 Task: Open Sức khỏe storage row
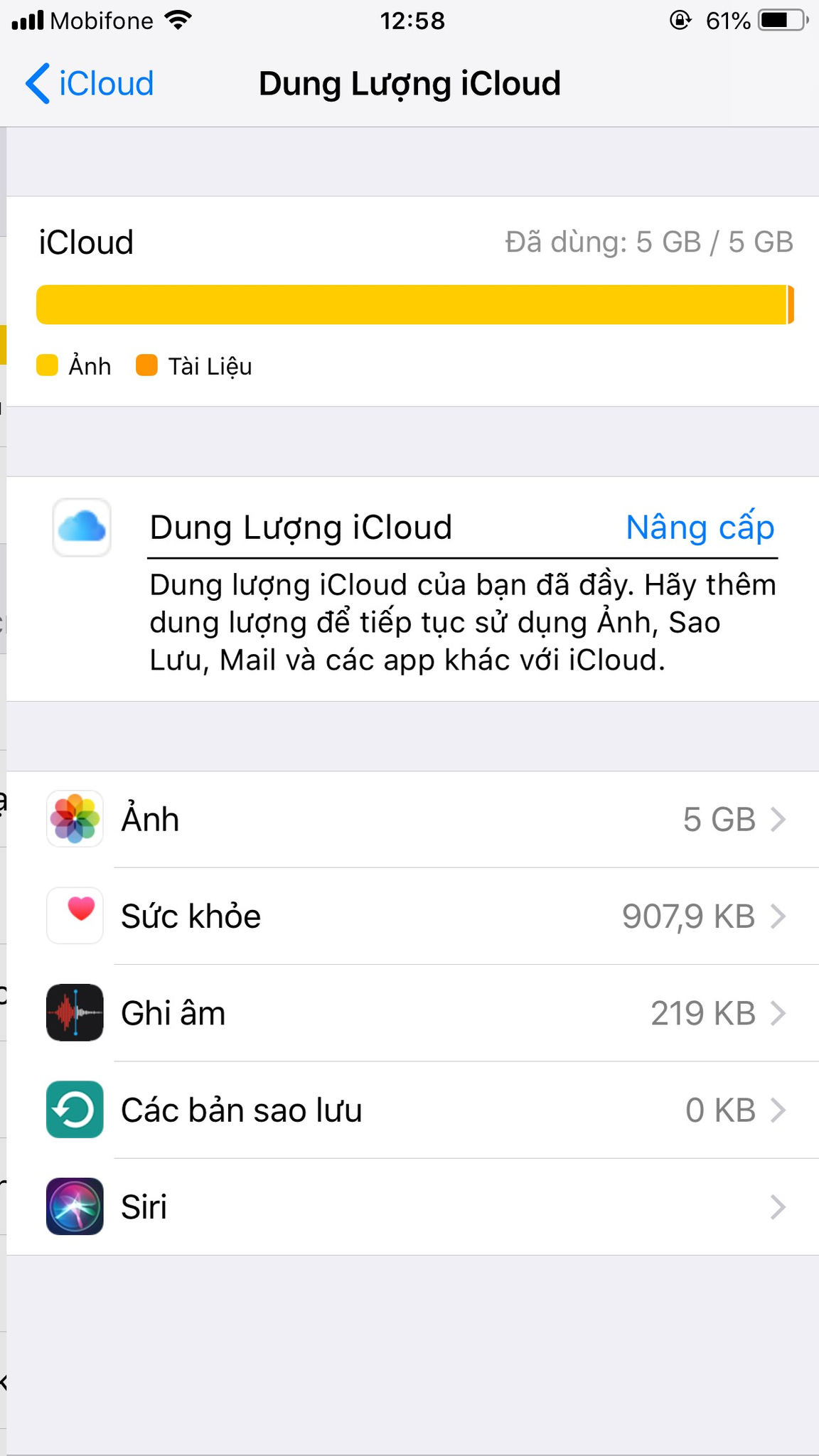(412, 916)
